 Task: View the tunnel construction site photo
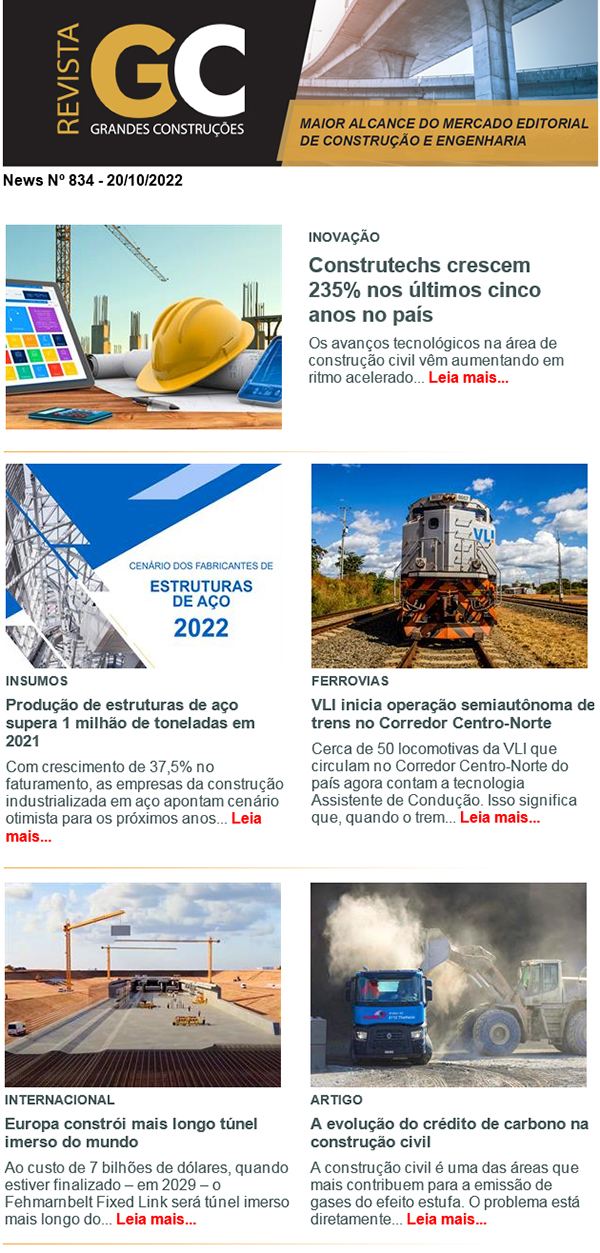pos(143,984)
